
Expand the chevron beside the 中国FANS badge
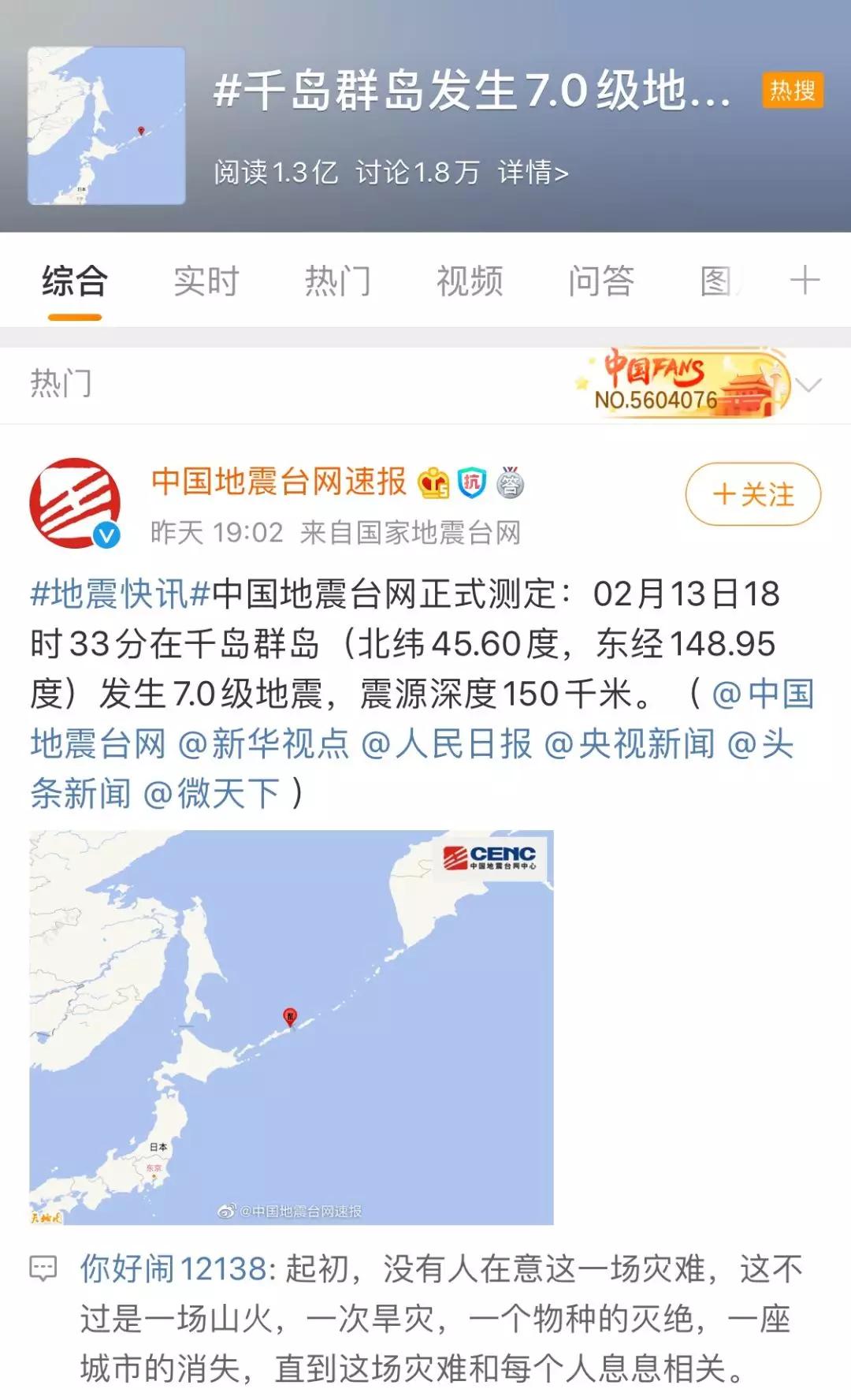tap(809, 385)
